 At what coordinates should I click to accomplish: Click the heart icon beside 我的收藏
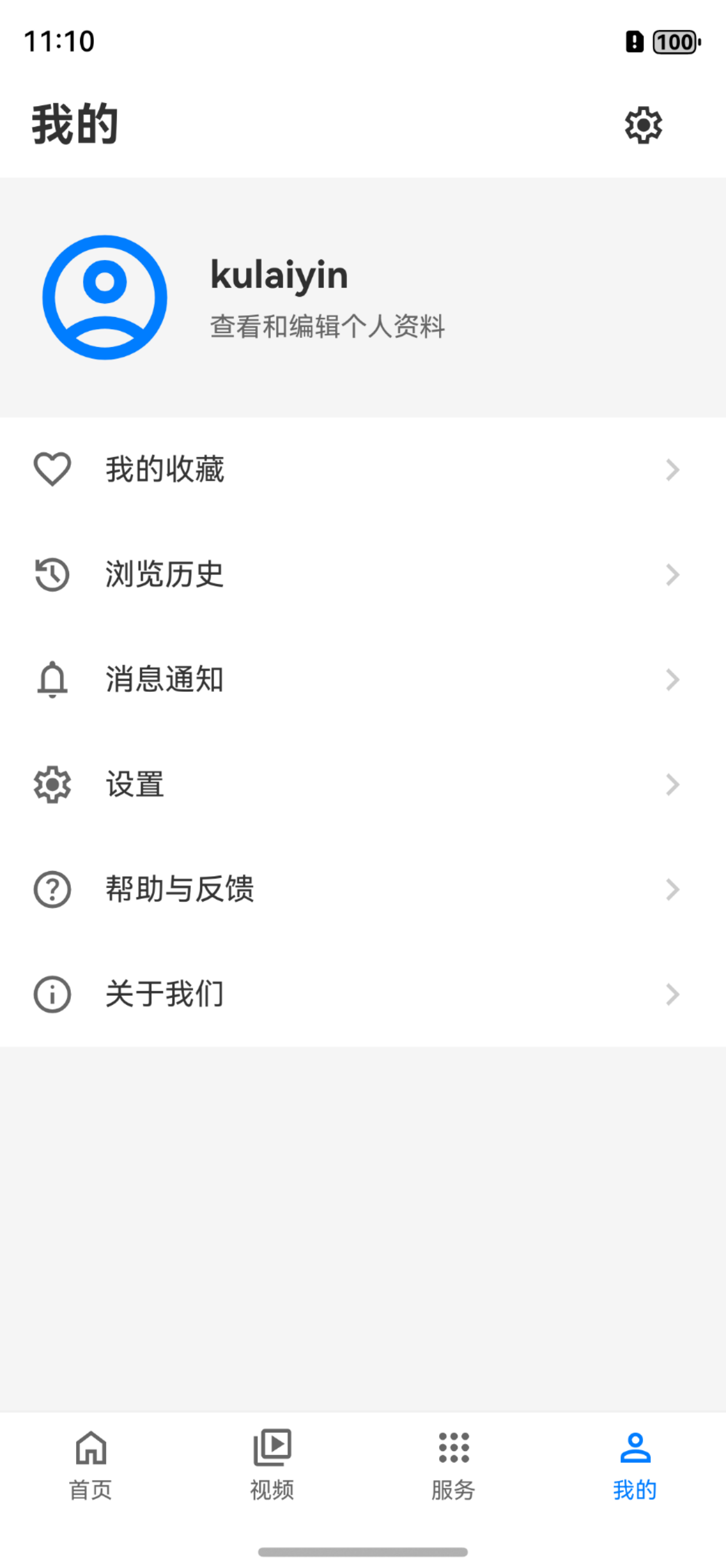[52, 469]
